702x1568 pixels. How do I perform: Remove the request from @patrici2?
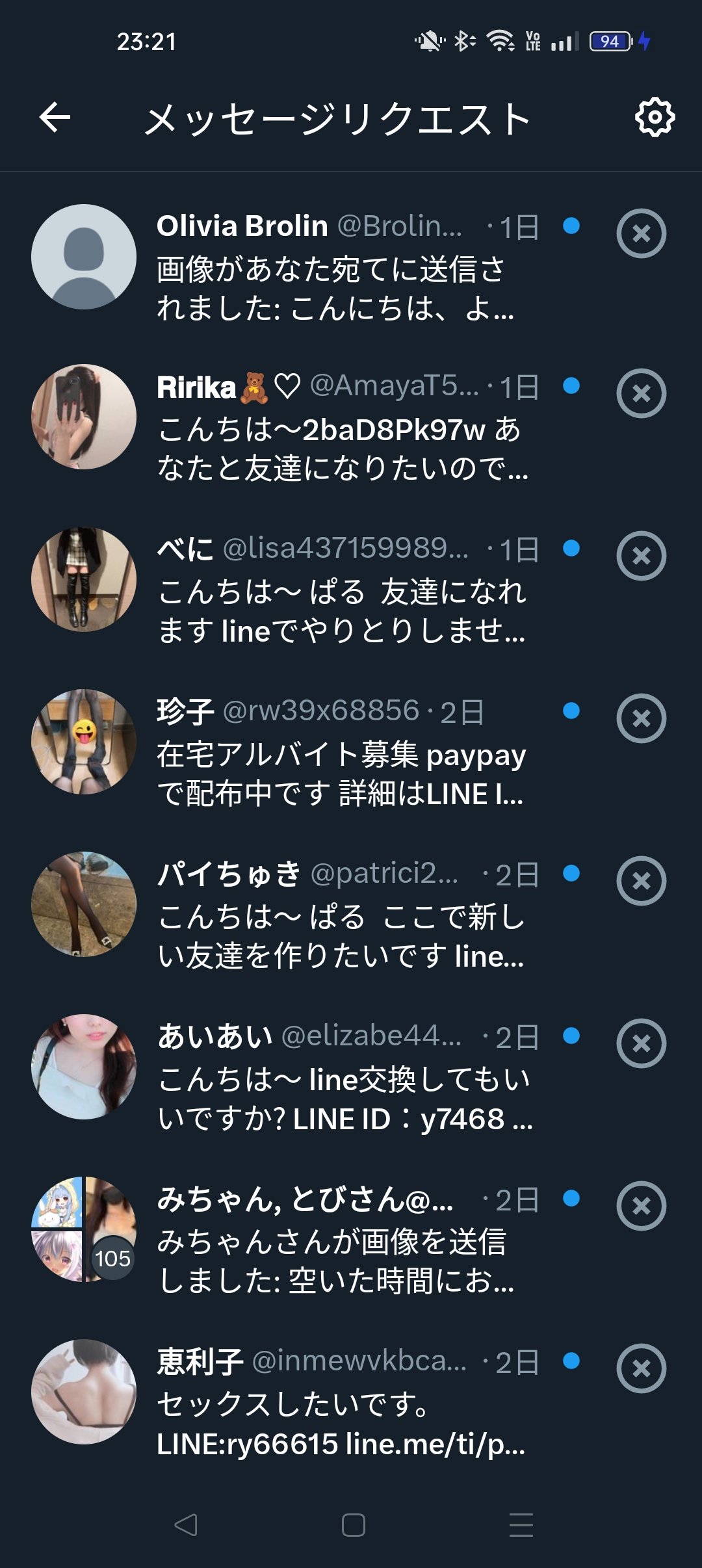(x=641, y=881)
